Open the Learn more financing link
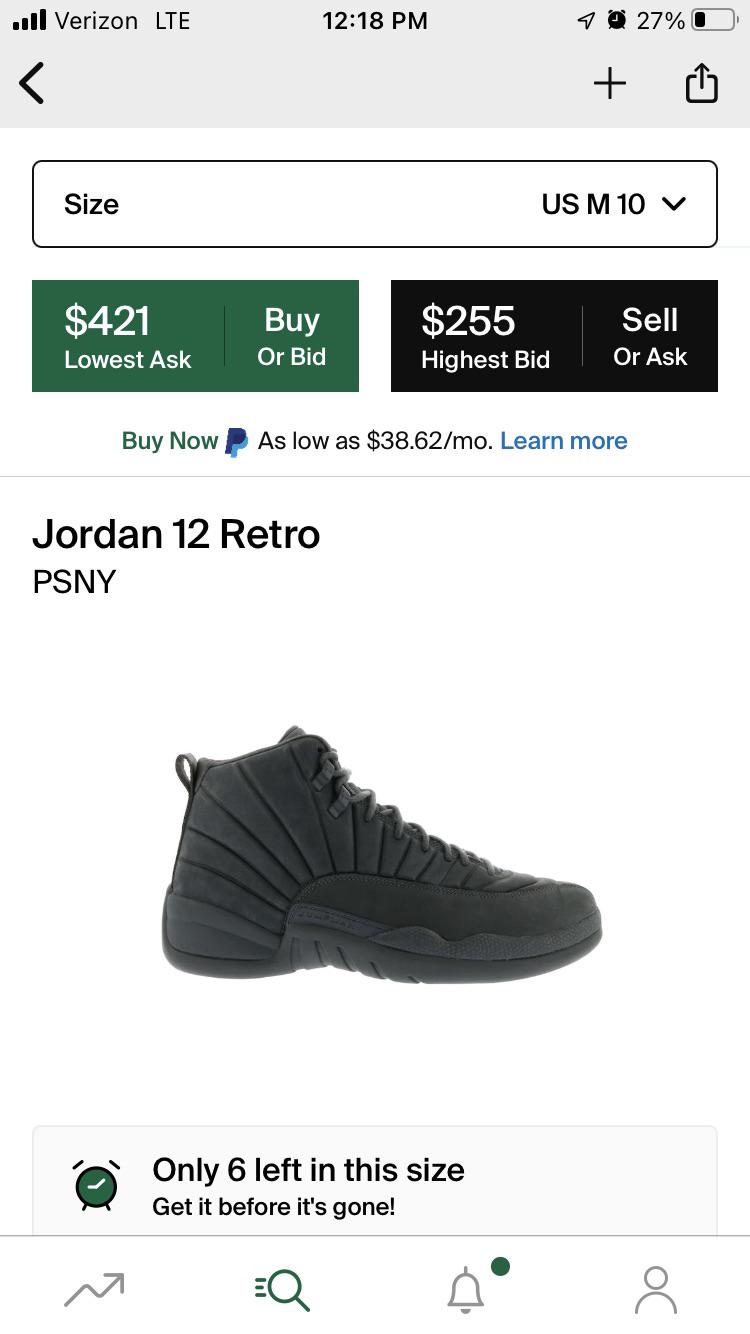This screenshot has height=1334, width=750. pyautogui.click(x=563, y=441)
